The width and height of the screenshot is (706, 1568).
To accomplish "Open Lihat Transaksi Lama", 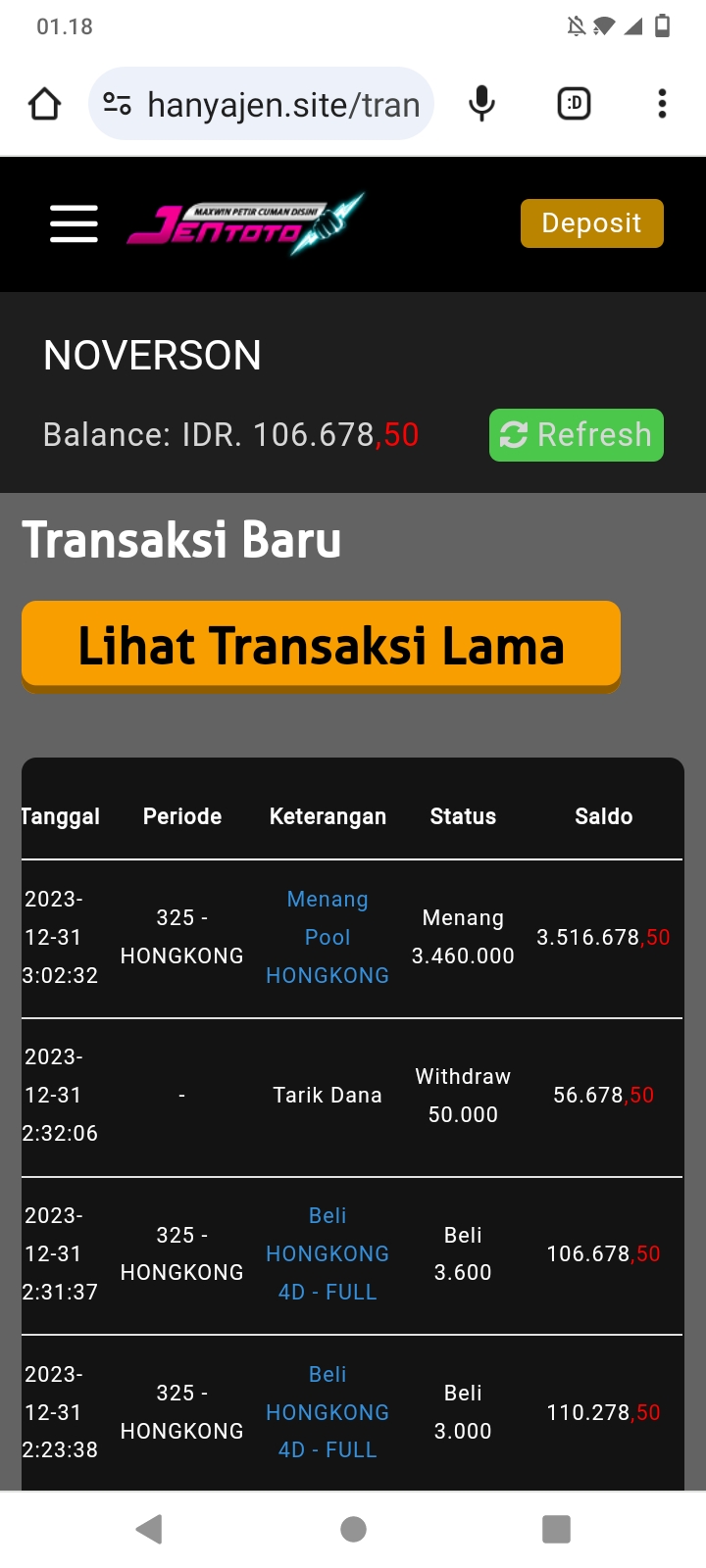I will coord(321,646).
